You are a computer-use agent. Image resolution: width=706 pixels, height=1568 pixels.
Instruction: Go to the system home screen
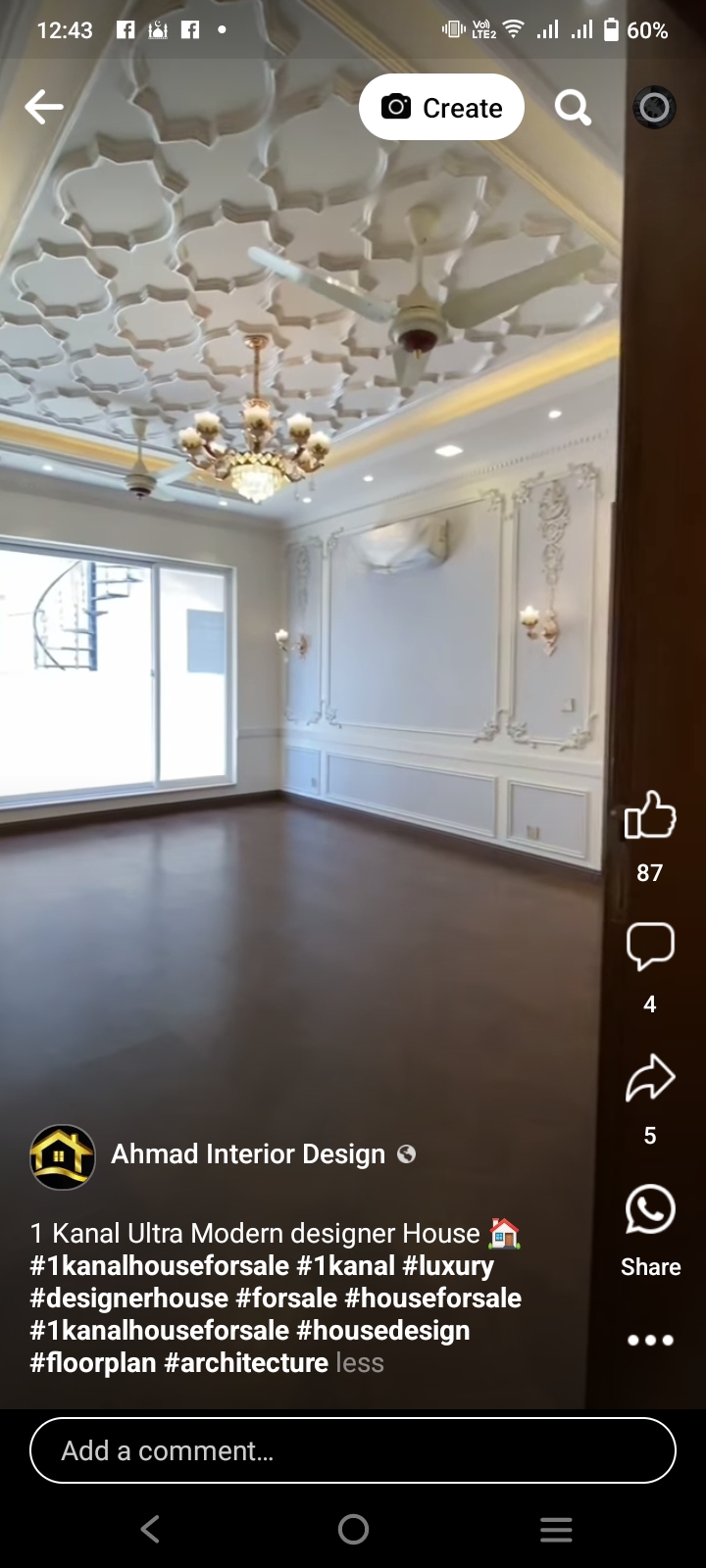tap(353, 1529)
